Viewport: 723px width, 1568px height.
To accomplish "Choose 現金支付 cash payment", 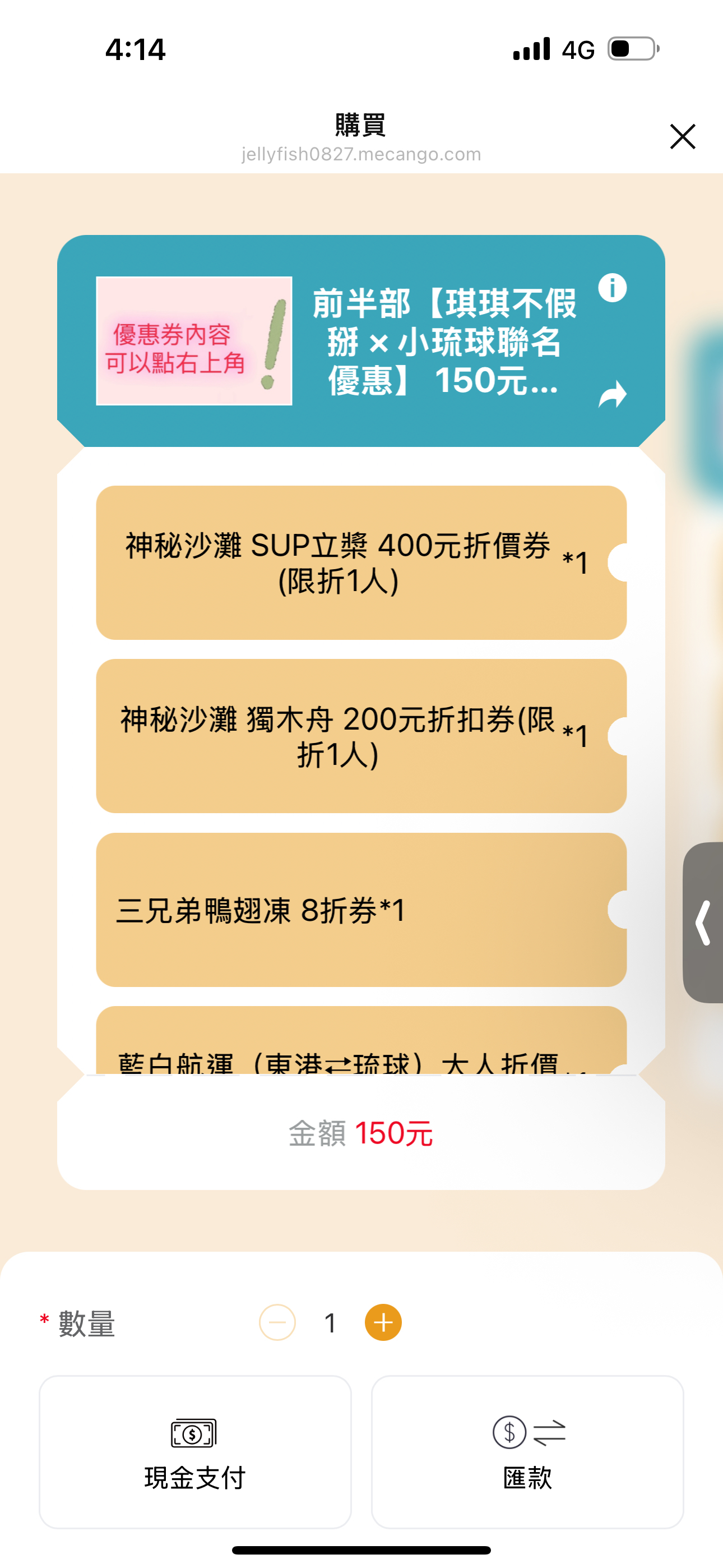I will point(194,1452).
